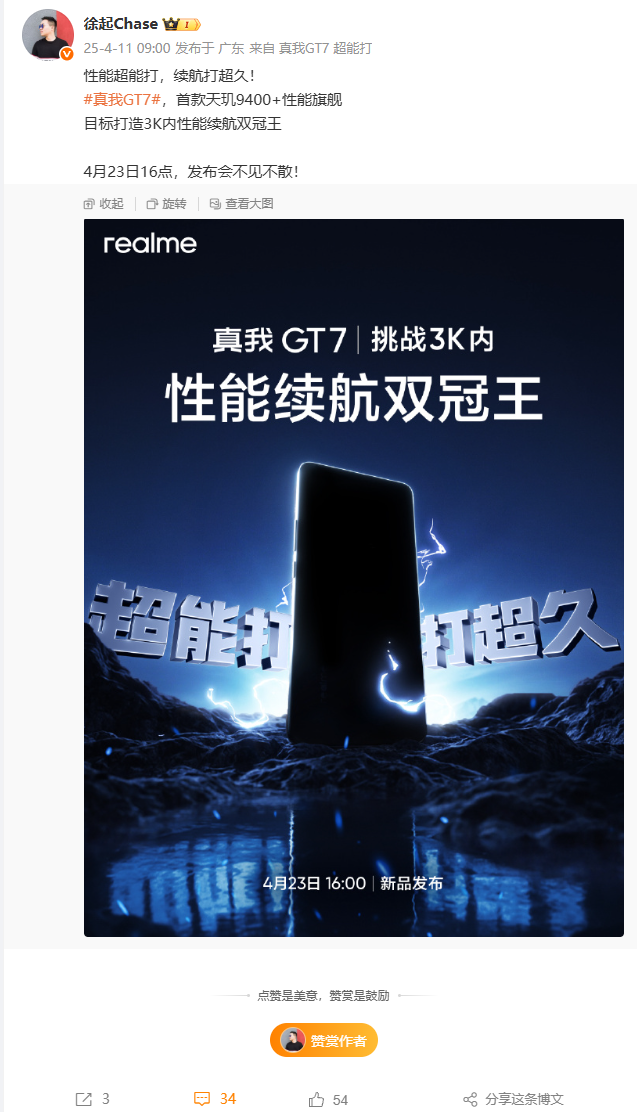Open the 34 comments on this post

215,1098
